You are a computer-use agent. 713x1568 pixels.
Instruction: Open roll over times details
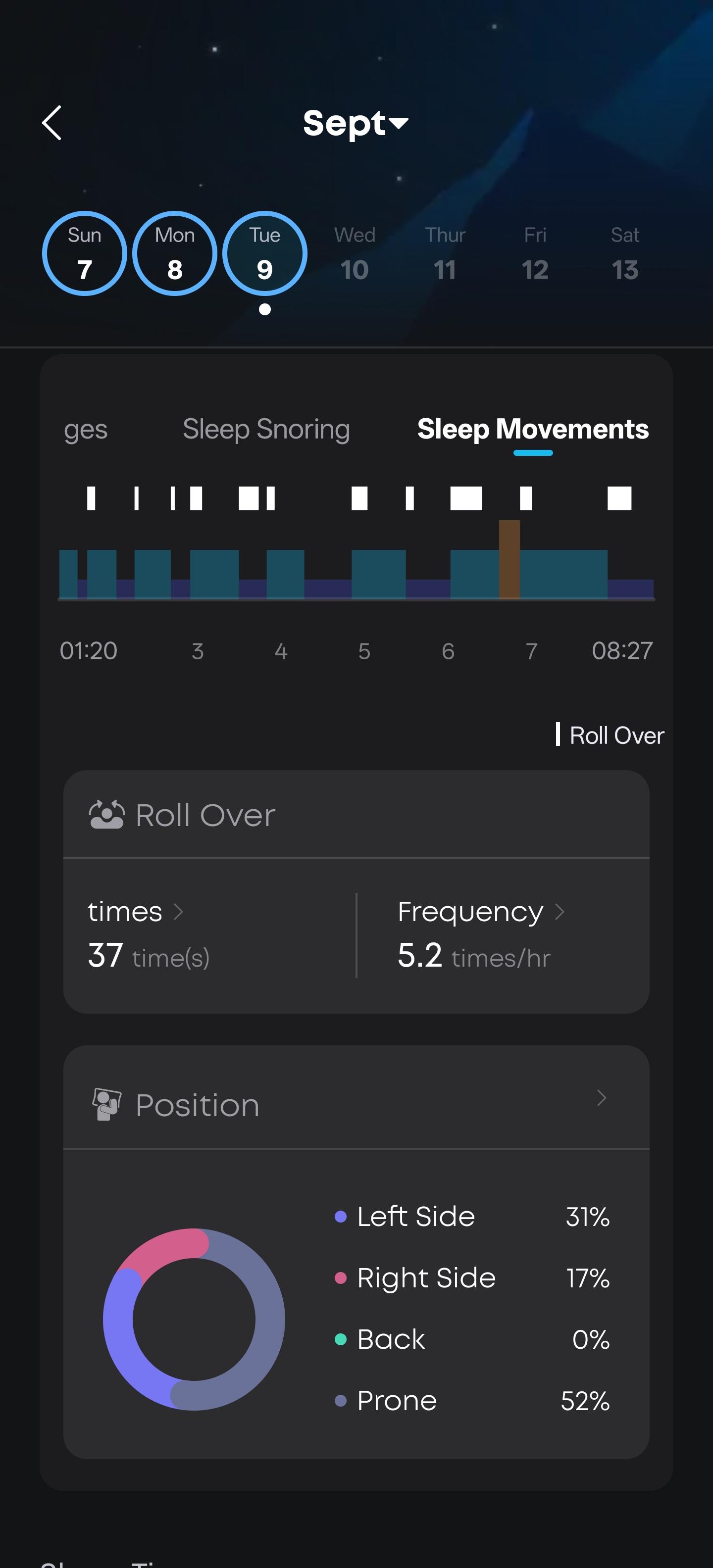pos(135,912)
